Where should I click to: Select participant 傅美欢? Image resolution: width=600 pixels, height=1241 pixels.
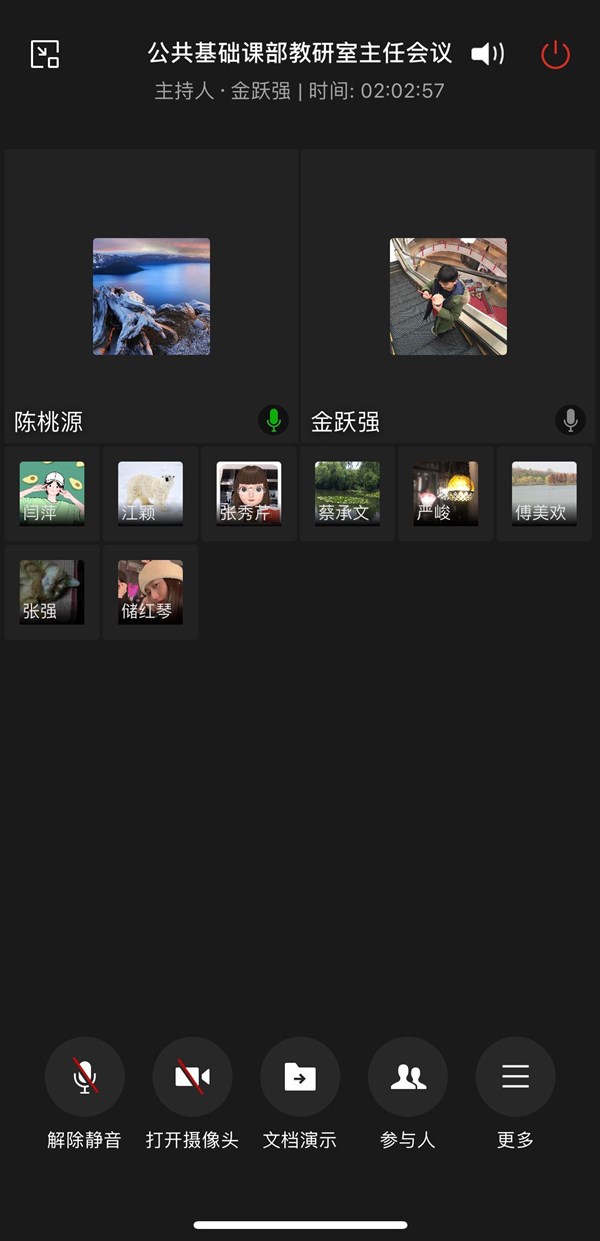[x=544, y=493]
